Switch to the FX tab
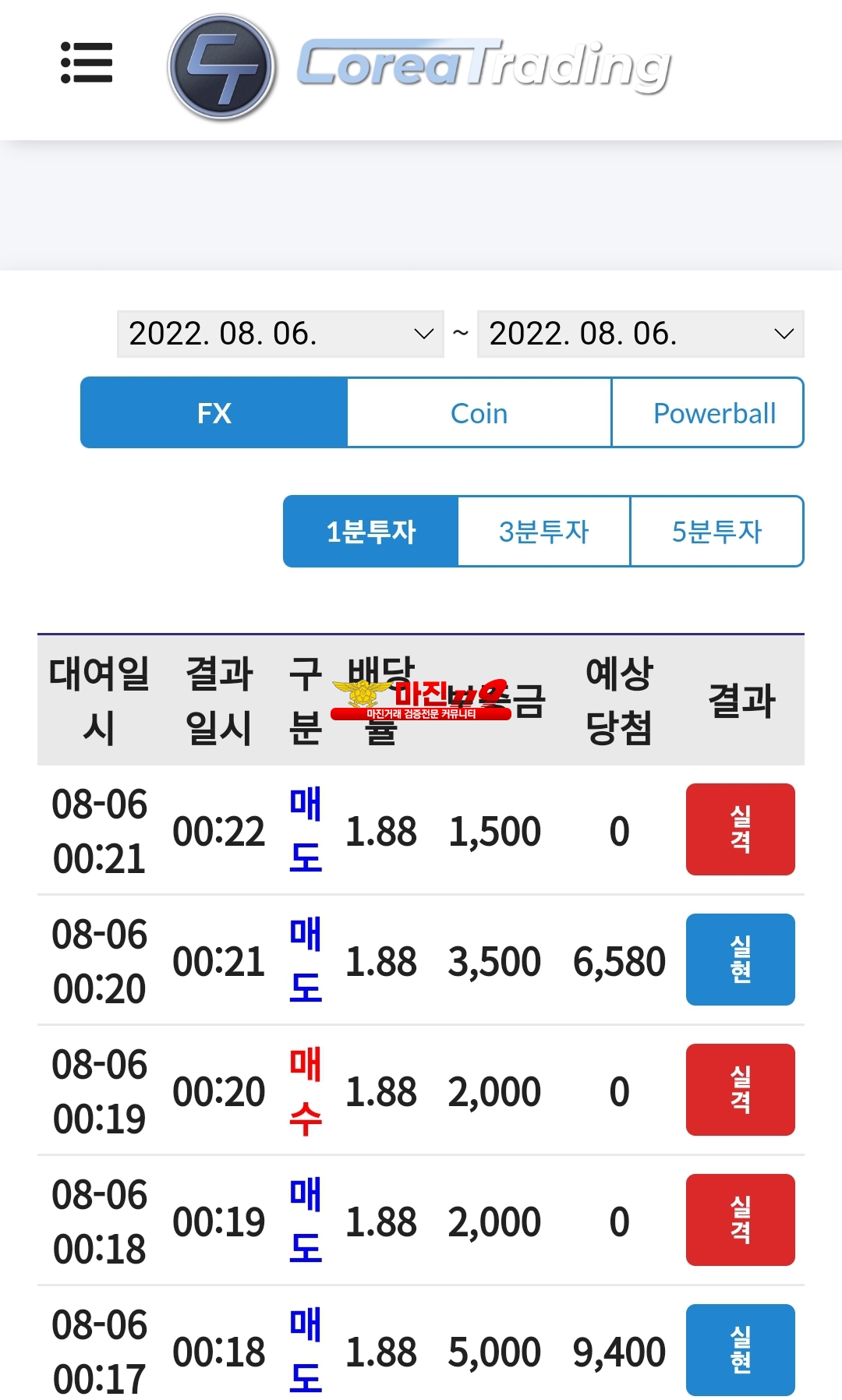842x1400 pixels. [x=214, y=412]
